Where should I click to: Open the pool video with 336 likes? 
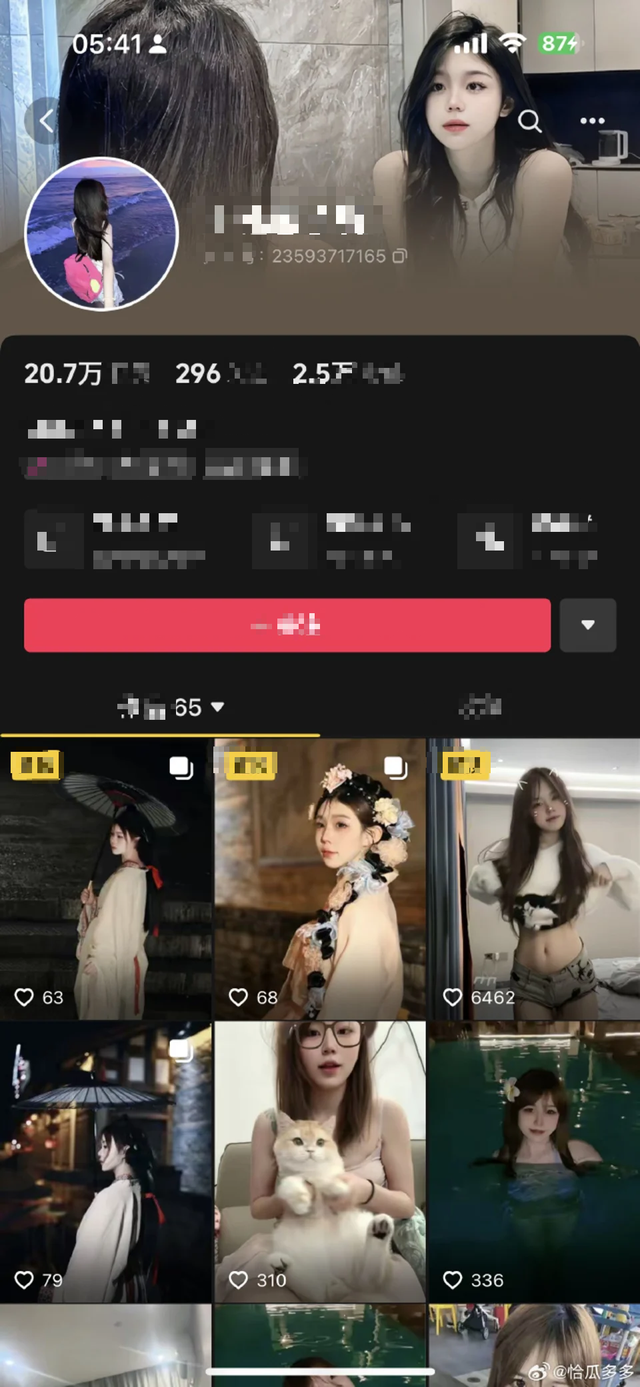[534, 1162]
